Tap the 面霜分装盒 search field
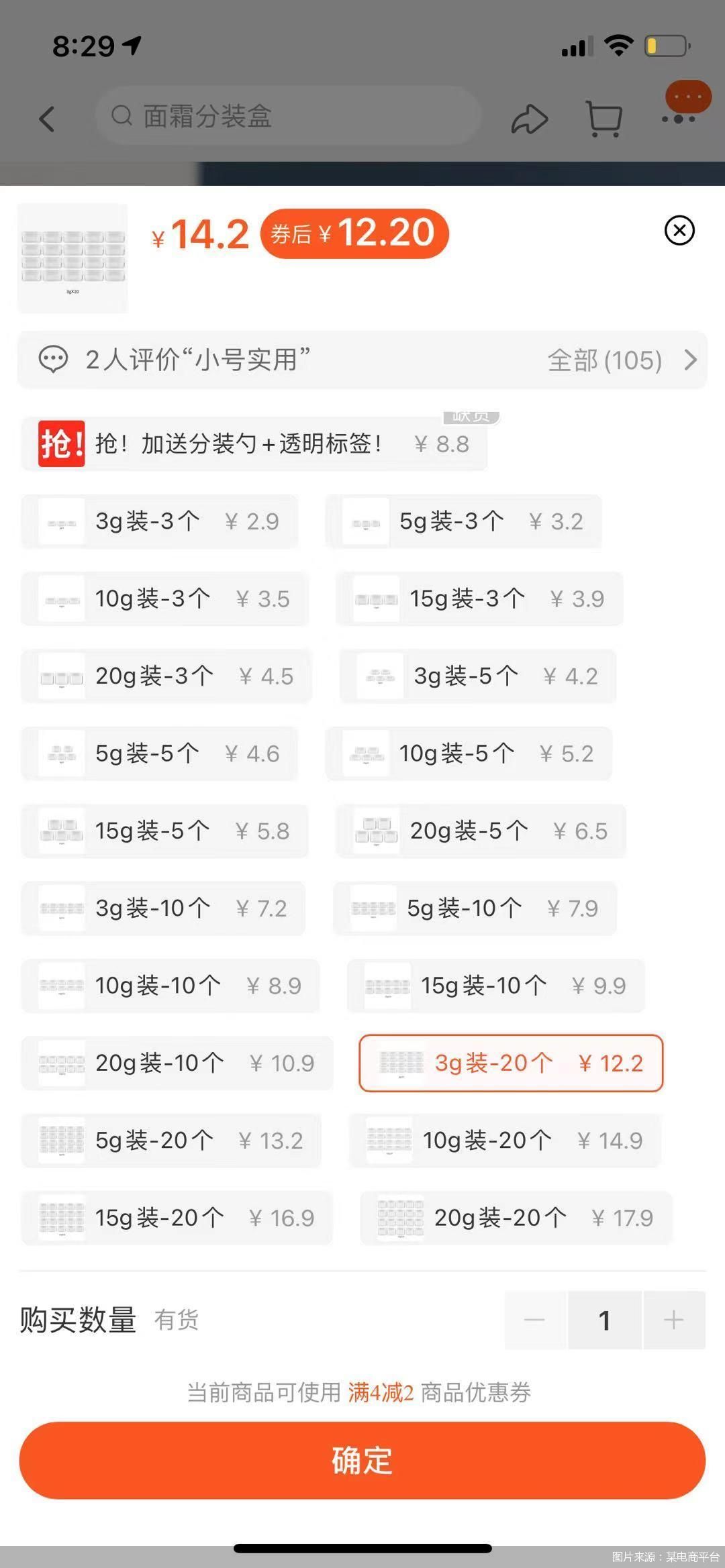 click(x=289, y=115)
